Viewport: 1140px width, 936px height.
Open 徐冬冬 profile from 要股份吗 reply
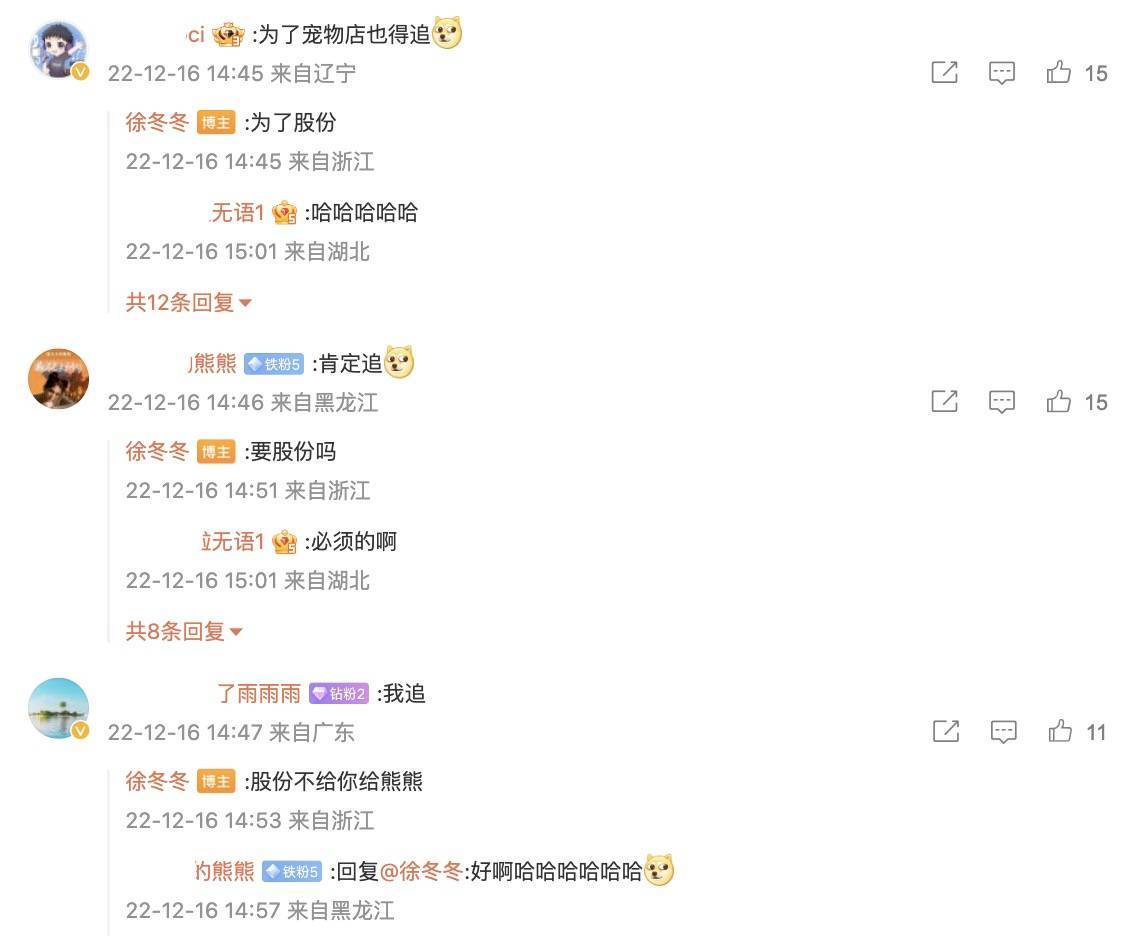click(x=157, y=452)
